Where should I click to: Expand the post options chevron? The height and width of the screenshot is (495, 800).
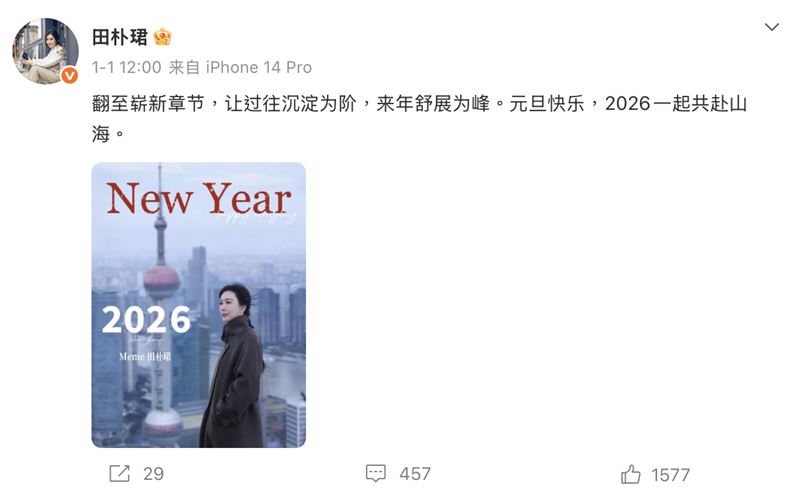coord(771,27)
